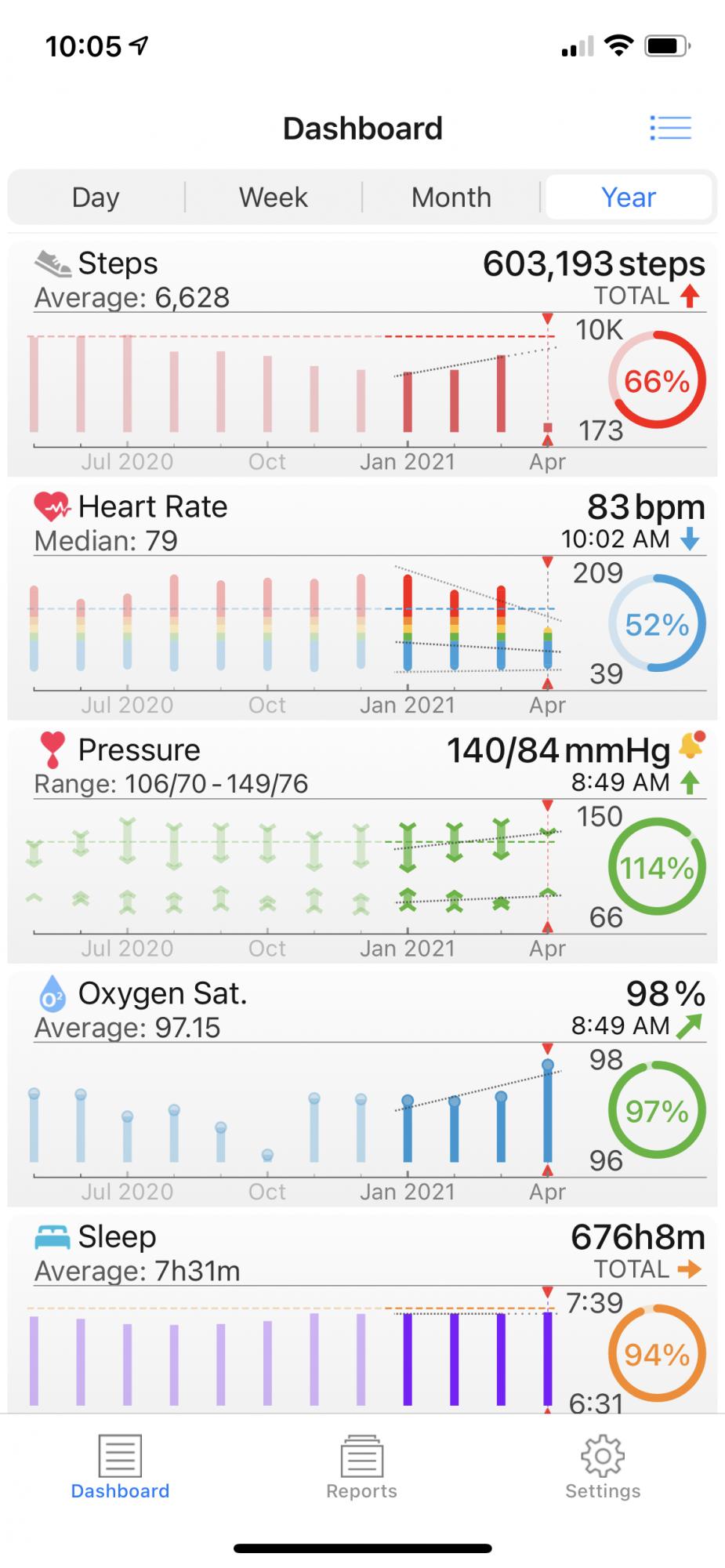Image resolution: width=725 pixels, height=1568 pixels.
Task: View Heart Rate details
Action: [x=362, y=604]
